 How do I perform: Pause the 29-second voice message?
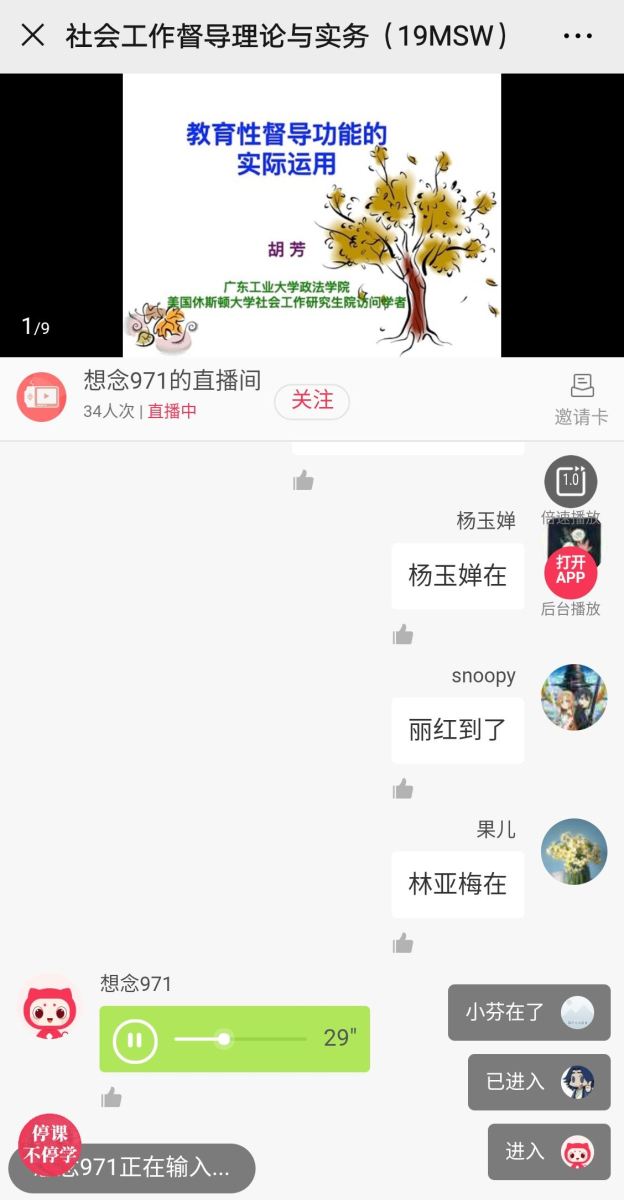click(x=135, y=1040)
